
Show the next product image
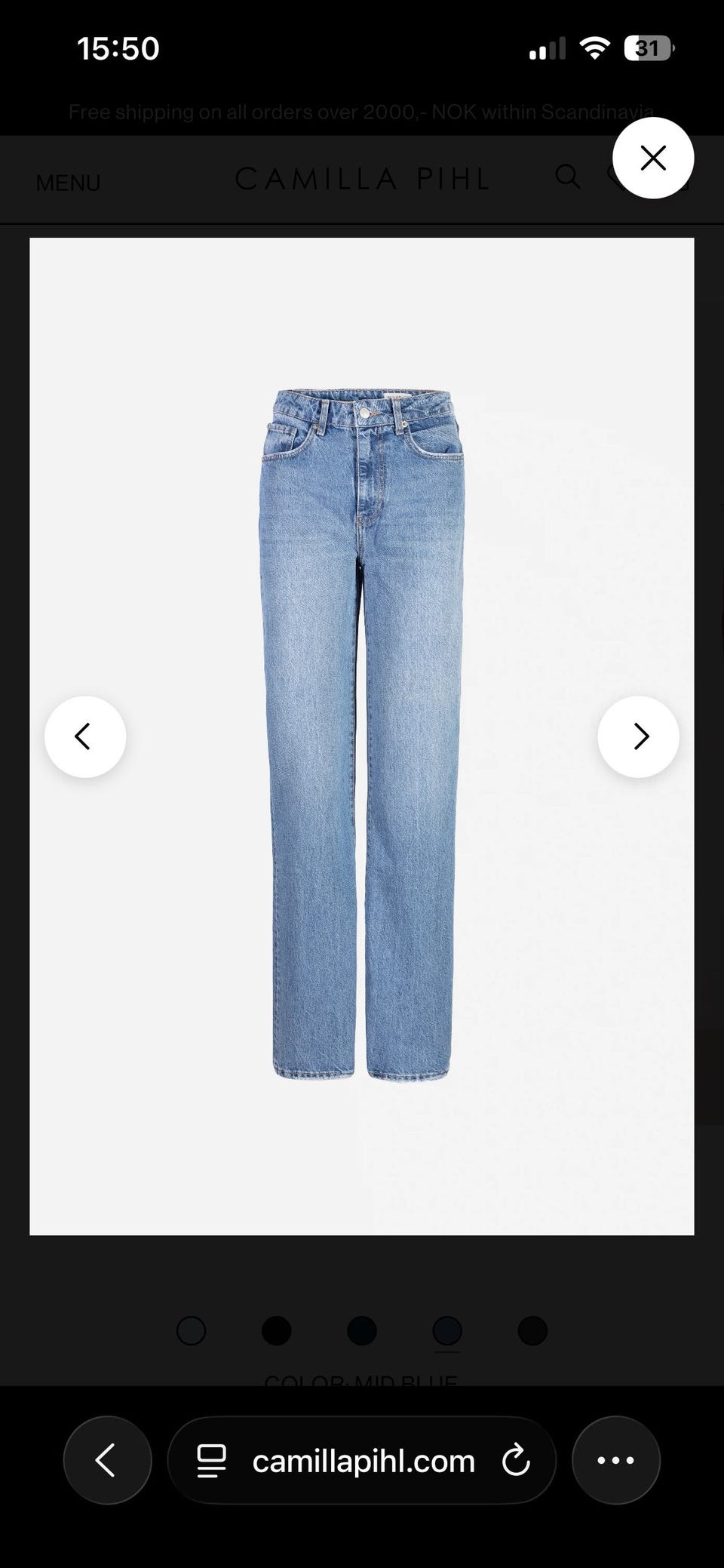(639, 736)
